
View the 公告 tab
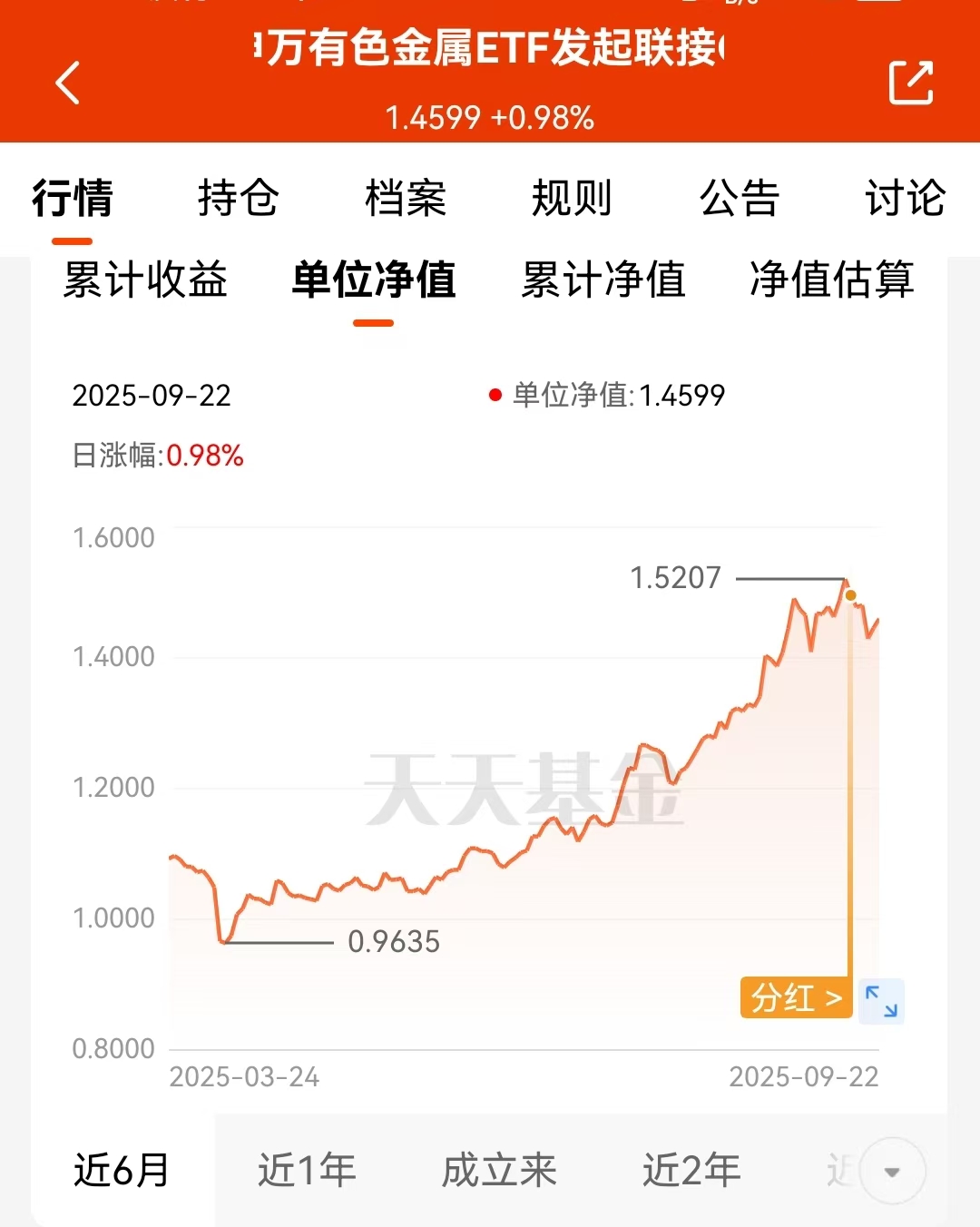[x=739, y=198]
